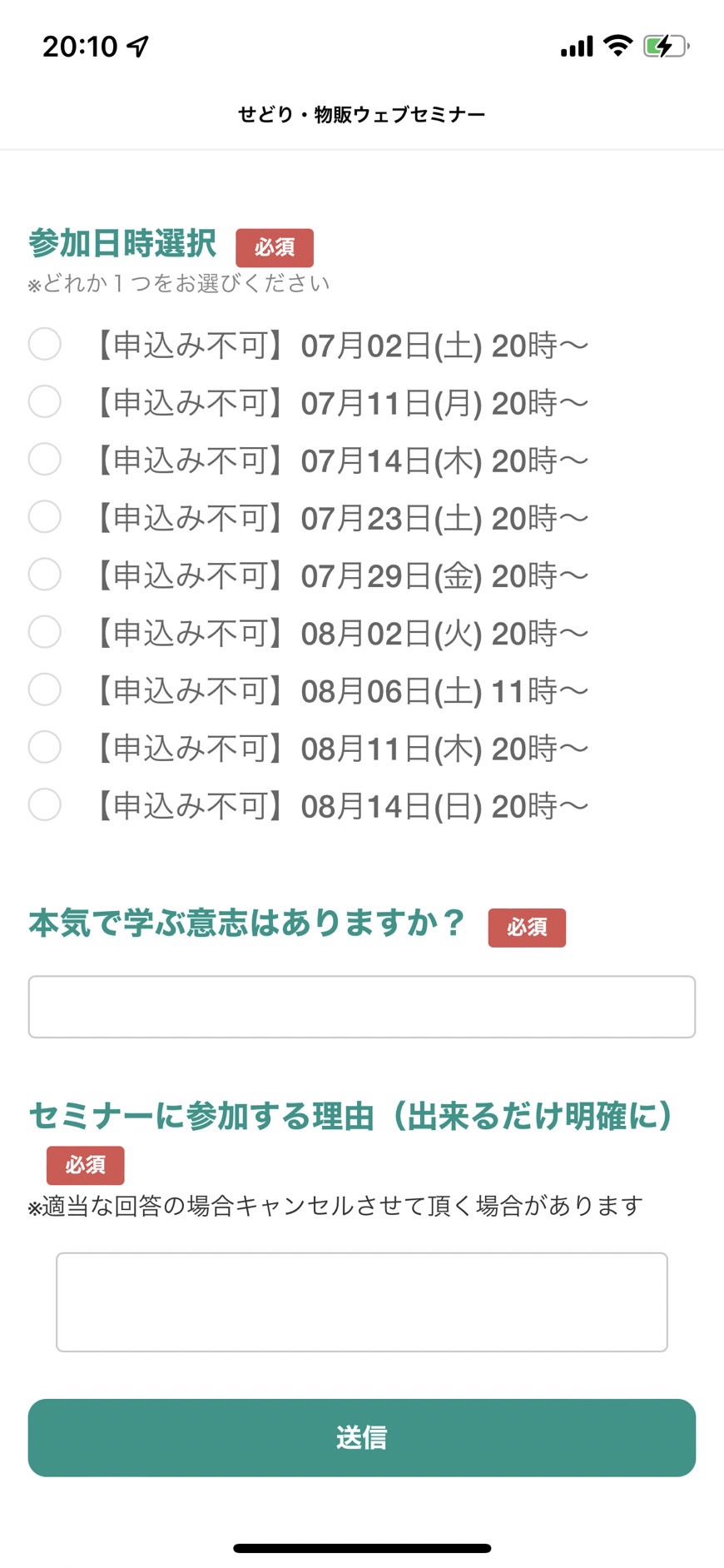
Task: Select the 07月02日(土) 20時 radio option
Action: tap(45, 344)
